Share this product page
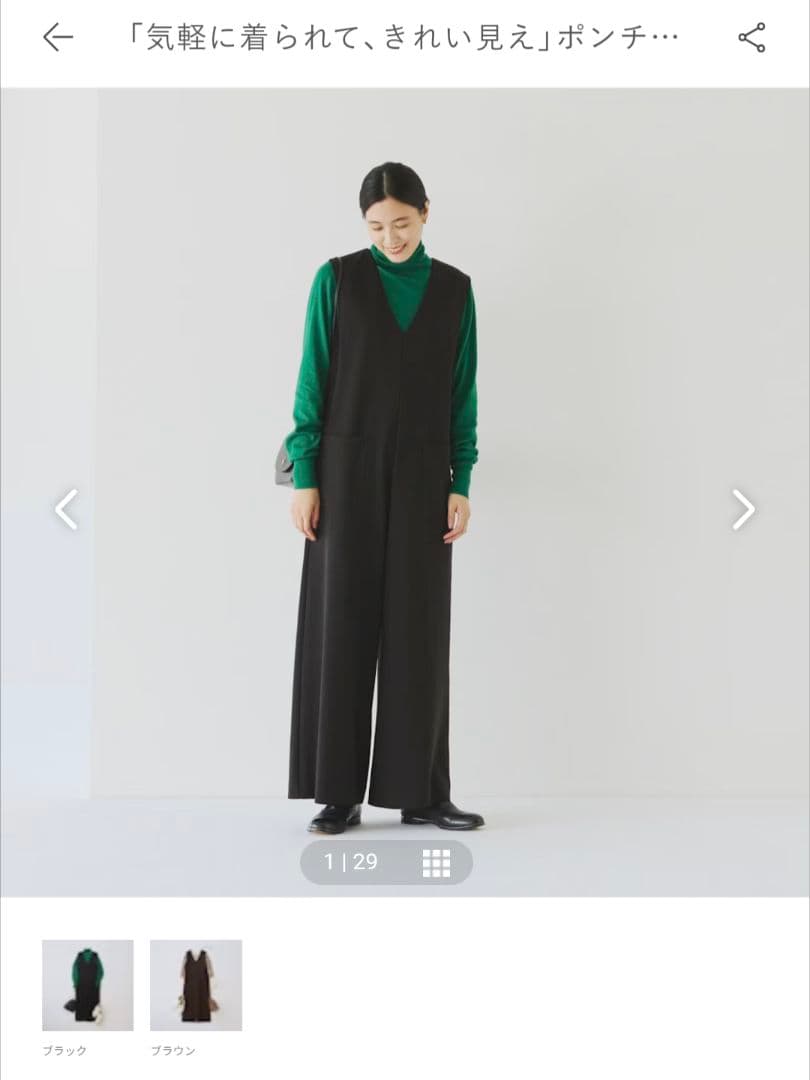 point(751,38)
